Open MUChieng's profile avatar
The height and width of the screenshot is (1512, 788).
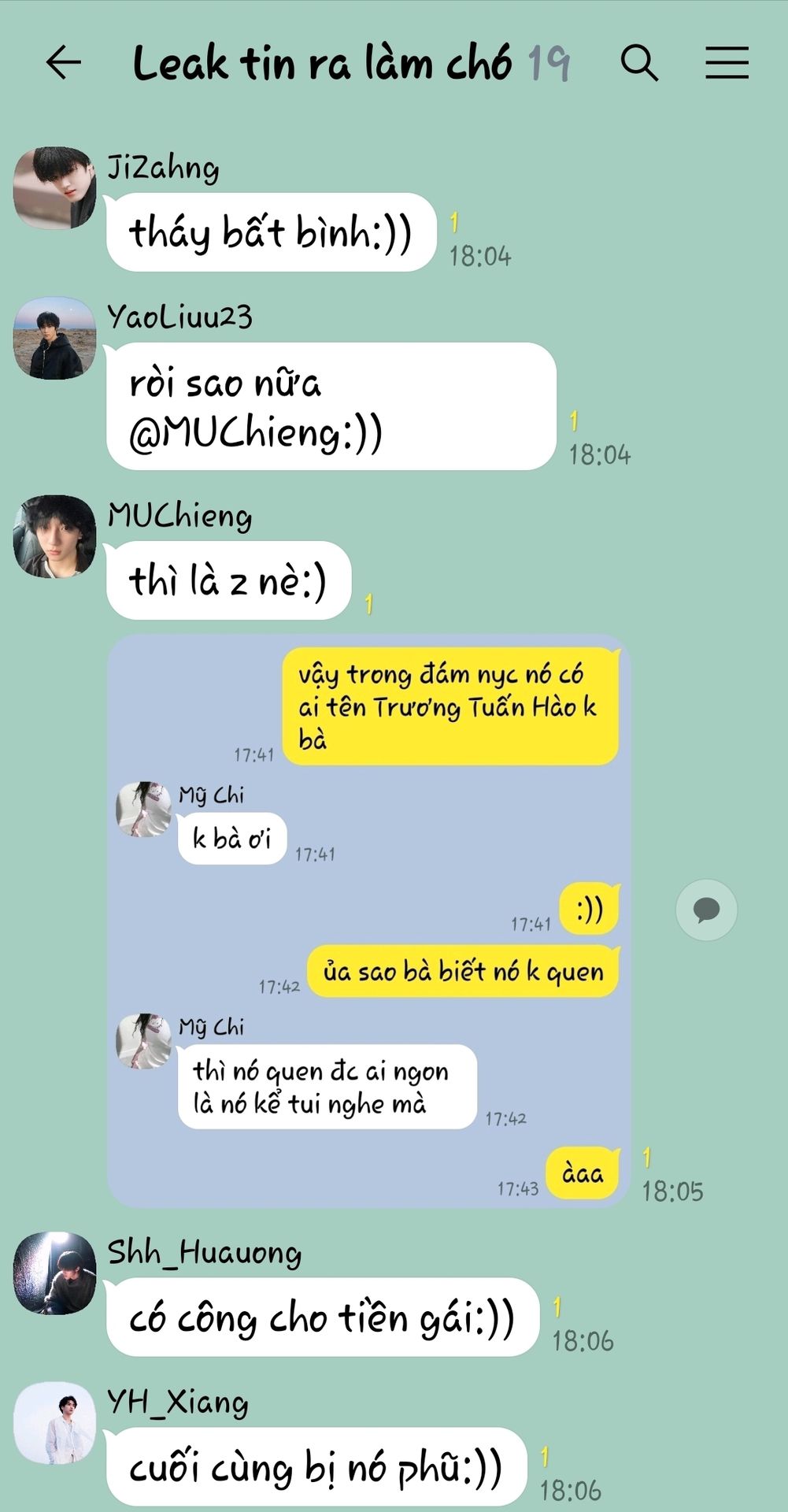click(54, 536)
